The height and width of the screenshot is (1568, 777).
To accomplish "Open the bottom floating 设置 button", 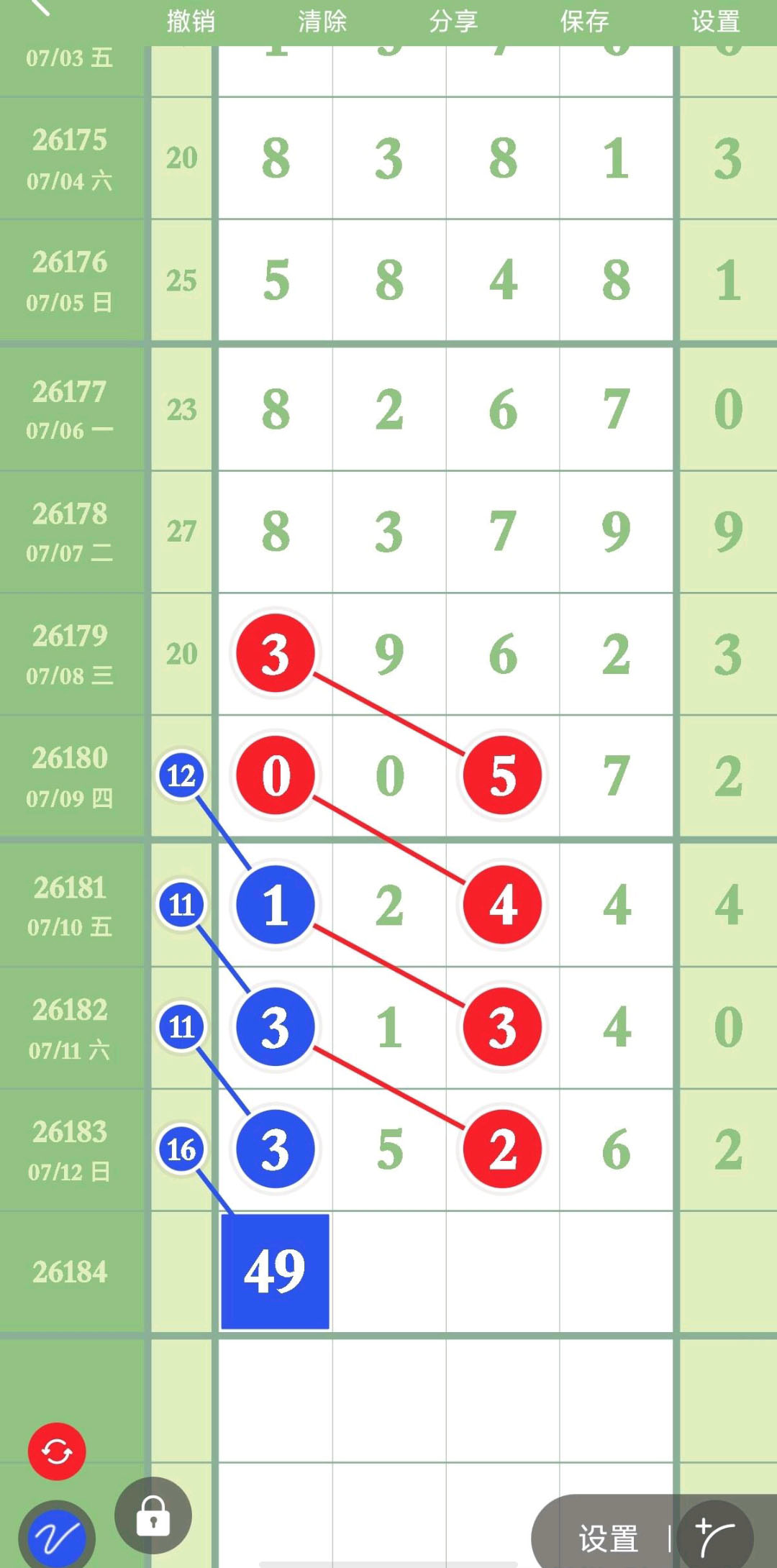I will (x=608, y=1538).
